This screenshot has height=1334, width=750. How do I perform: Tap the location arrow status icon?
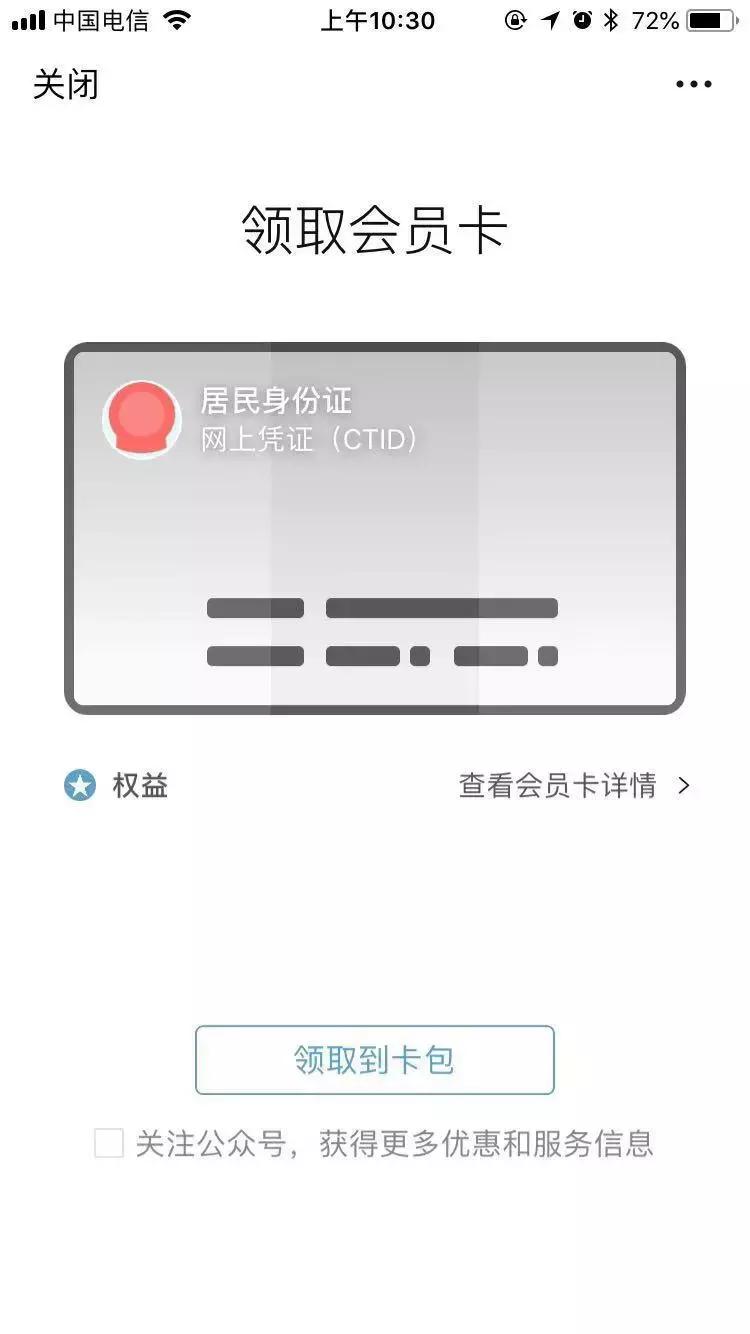(x=548, y=18)
